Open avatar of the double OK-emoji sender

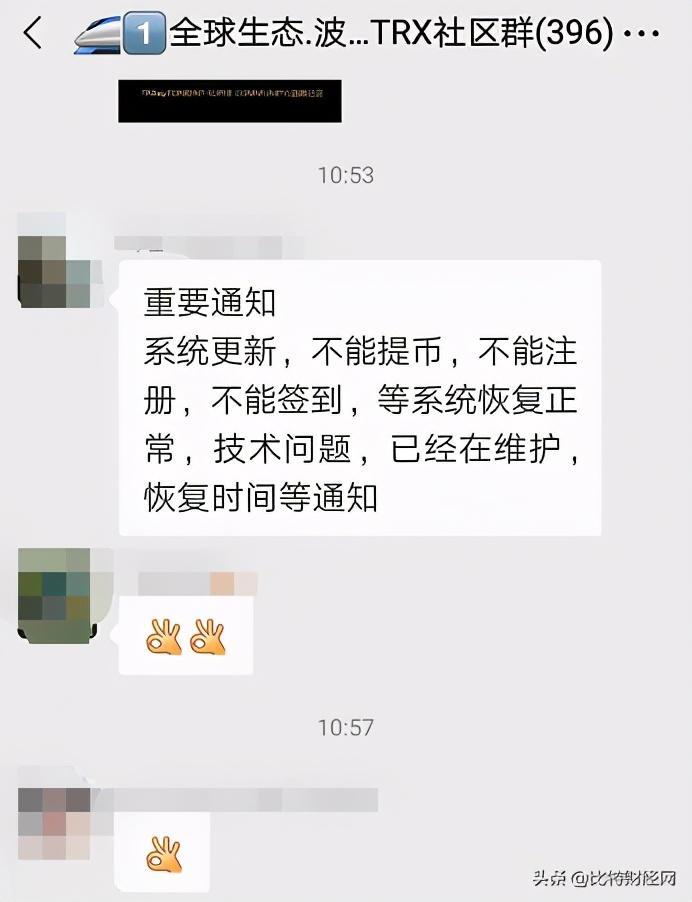pyautogui.click(x=60, y=595)
